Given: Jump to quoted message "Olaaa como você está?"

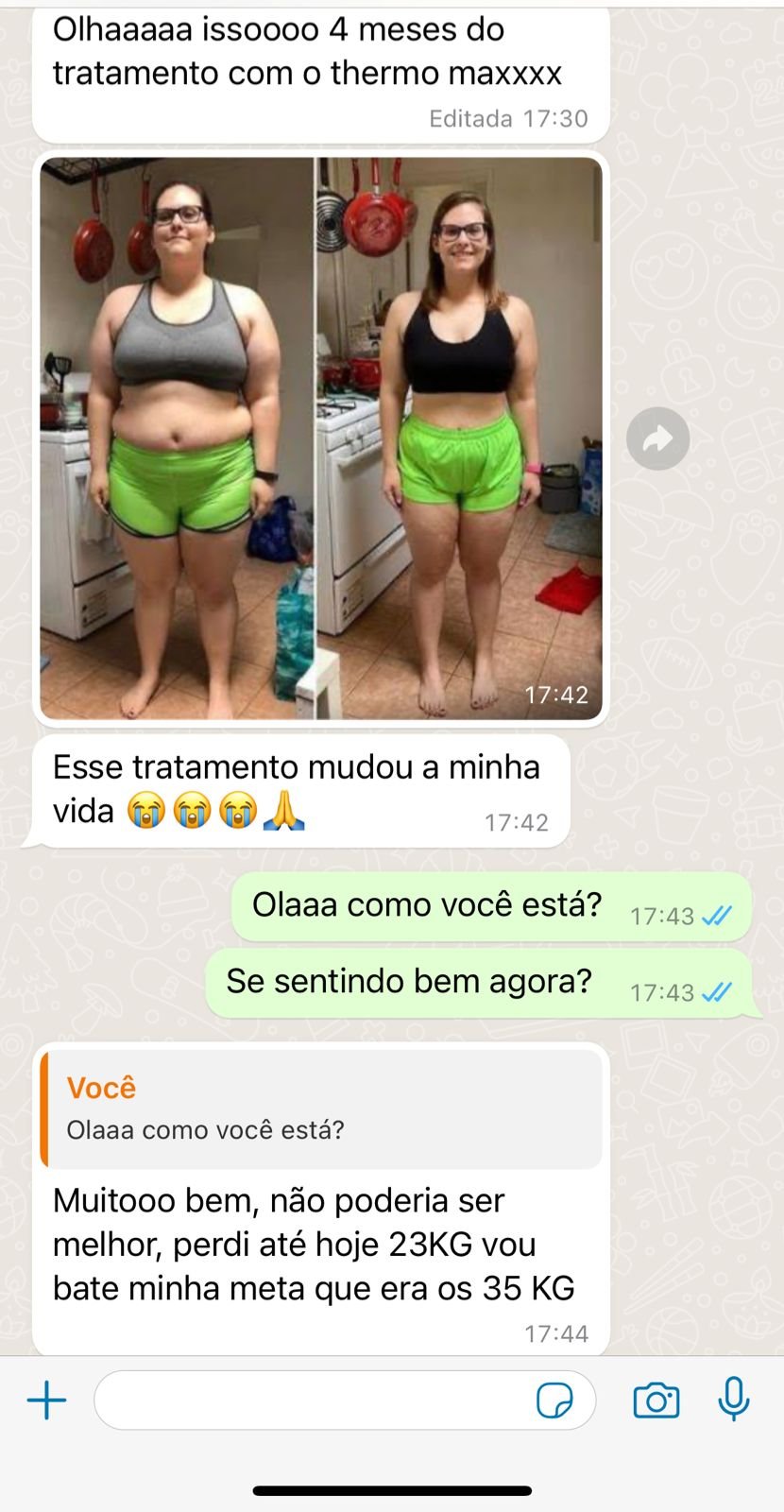Looking at the screenshot, I should (321, 1109).
